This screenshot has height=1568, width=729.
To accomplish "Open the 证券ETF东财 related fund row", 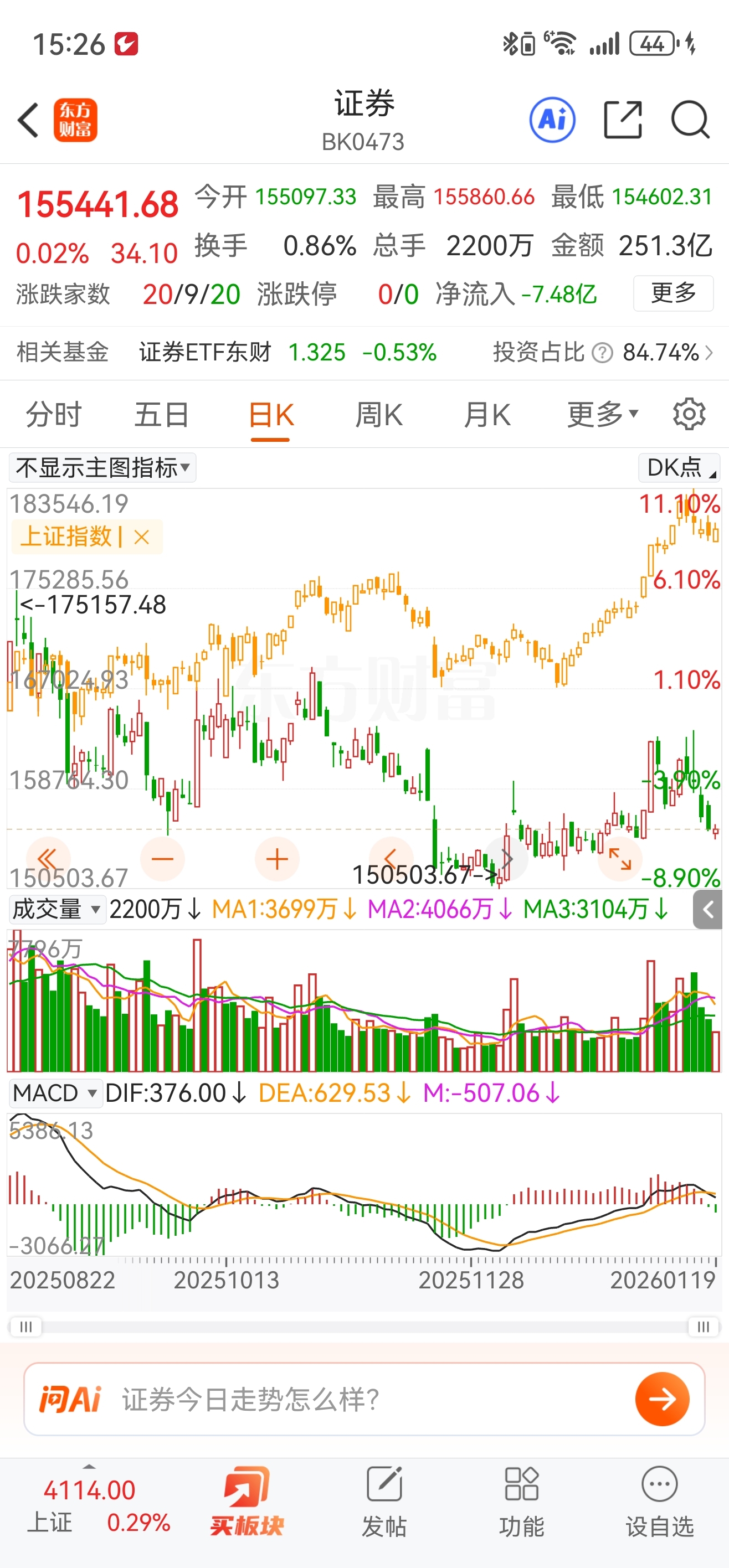I will pos(286,353).
